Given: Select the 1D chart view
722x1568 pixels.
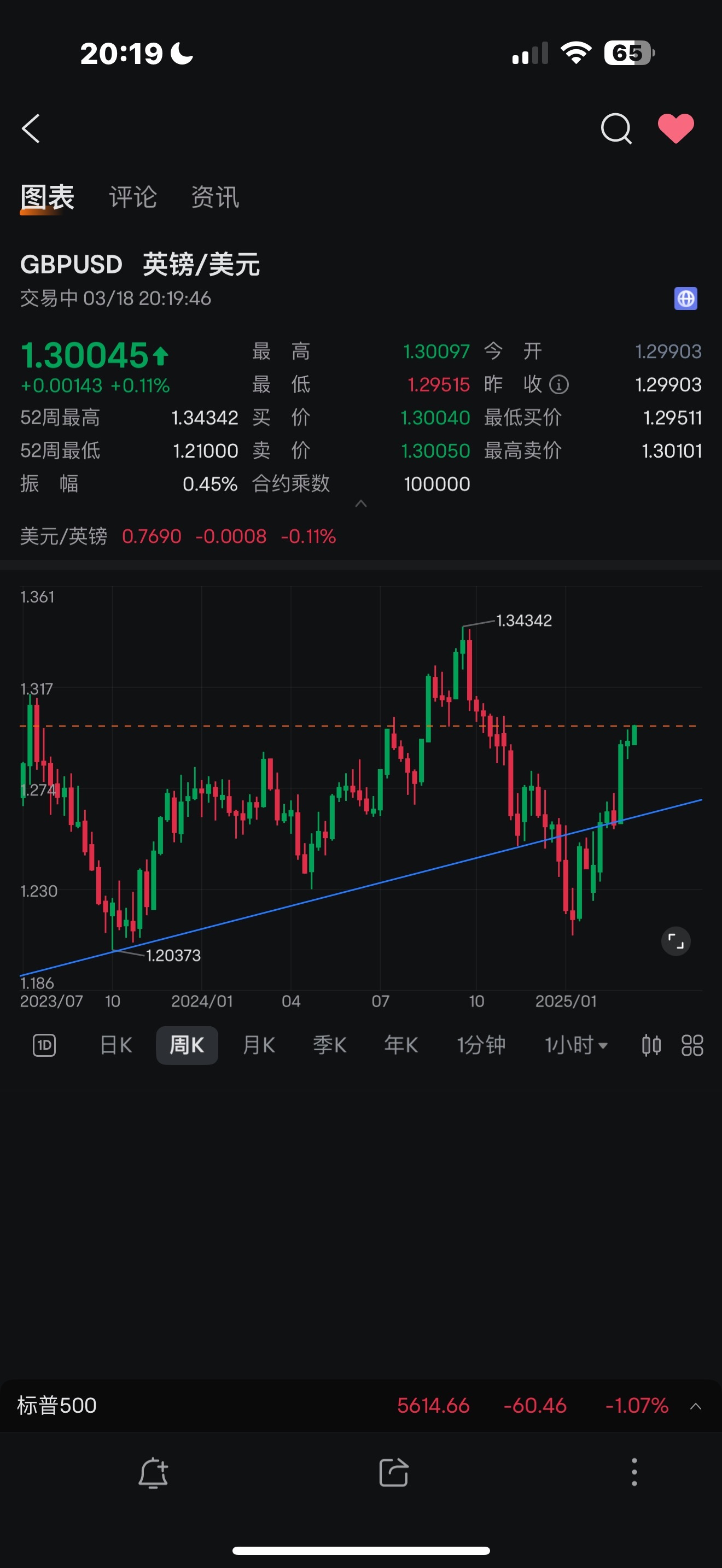Looking at the screenshot, I should point(44,1045).
